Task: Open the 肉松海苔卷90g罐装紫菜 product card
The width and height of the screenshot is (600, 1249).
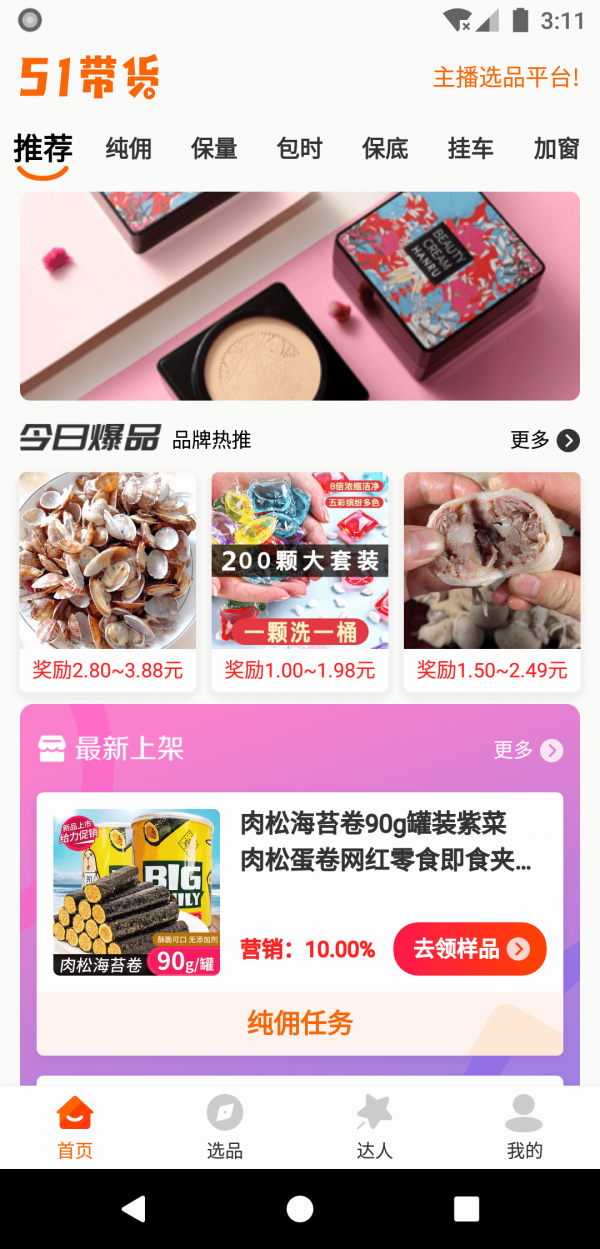Action: click(385, 840)
